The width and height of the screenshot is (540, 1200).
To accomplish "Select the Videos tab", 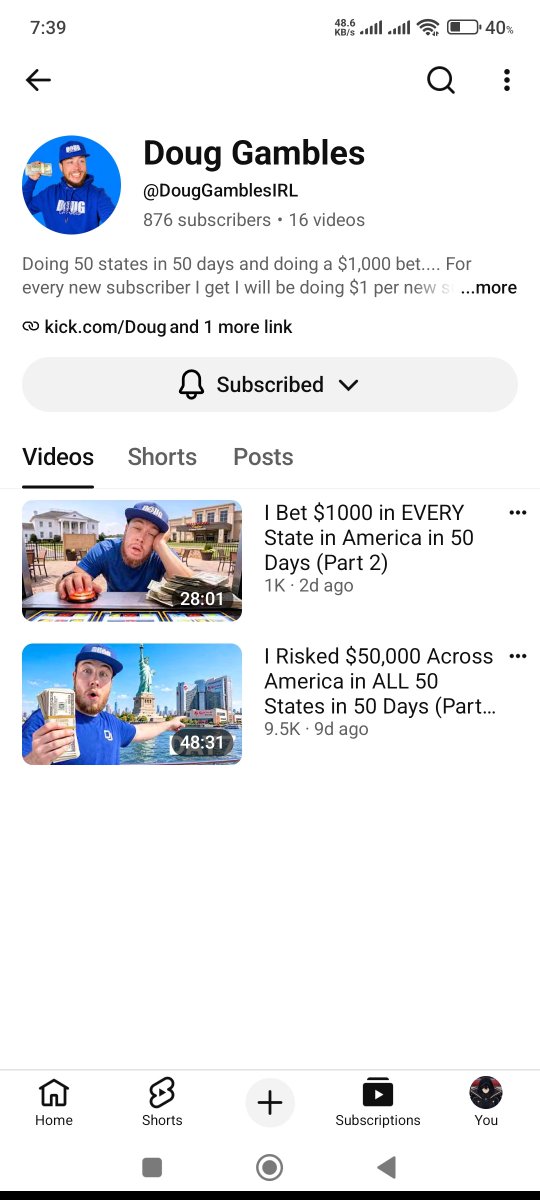I will tap(58, 457).
